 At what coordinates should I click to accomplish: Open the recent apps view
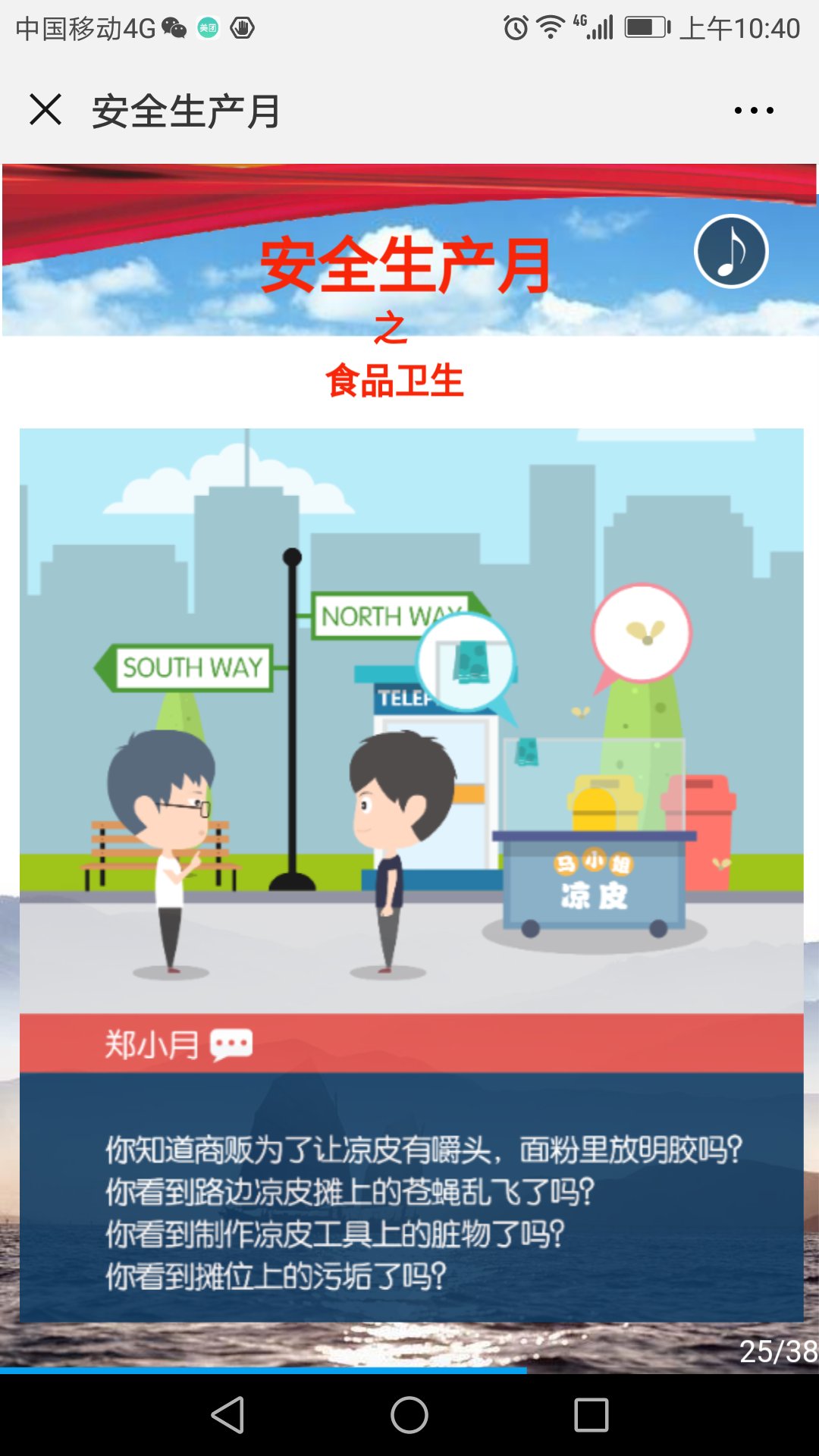pos(591,1415)
